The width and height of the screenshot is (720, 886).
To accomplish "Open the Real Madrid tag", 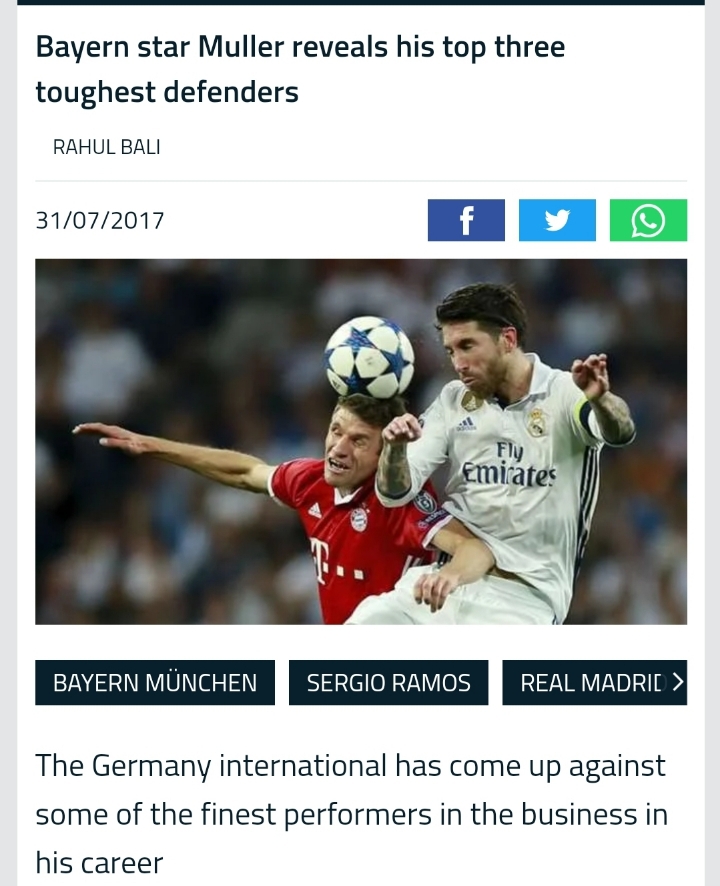I will pos(588,683).
